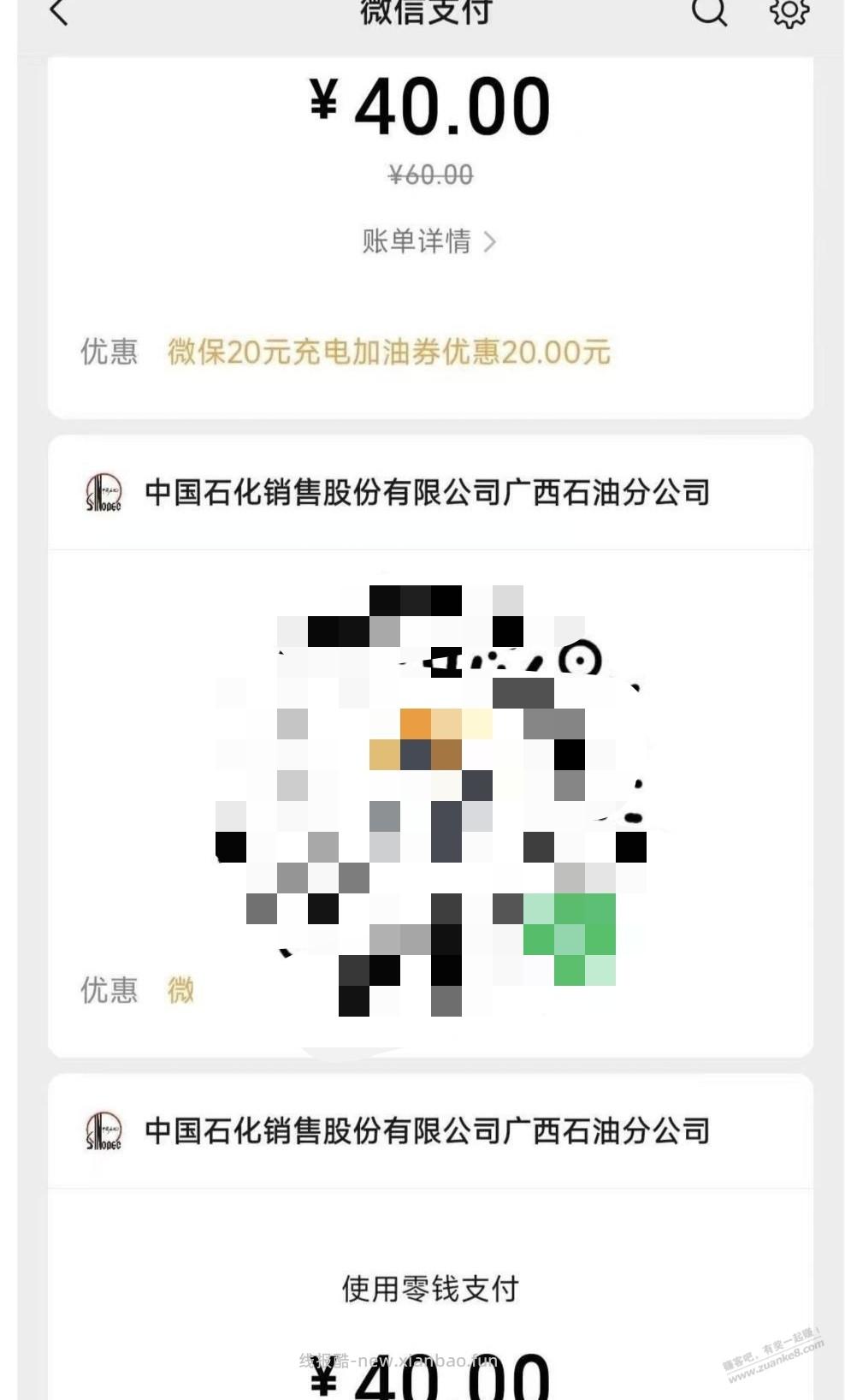The image size is (845, 1400).
Task: Click the first Sinopec merchant logo
Action: (x=103, y=489)
